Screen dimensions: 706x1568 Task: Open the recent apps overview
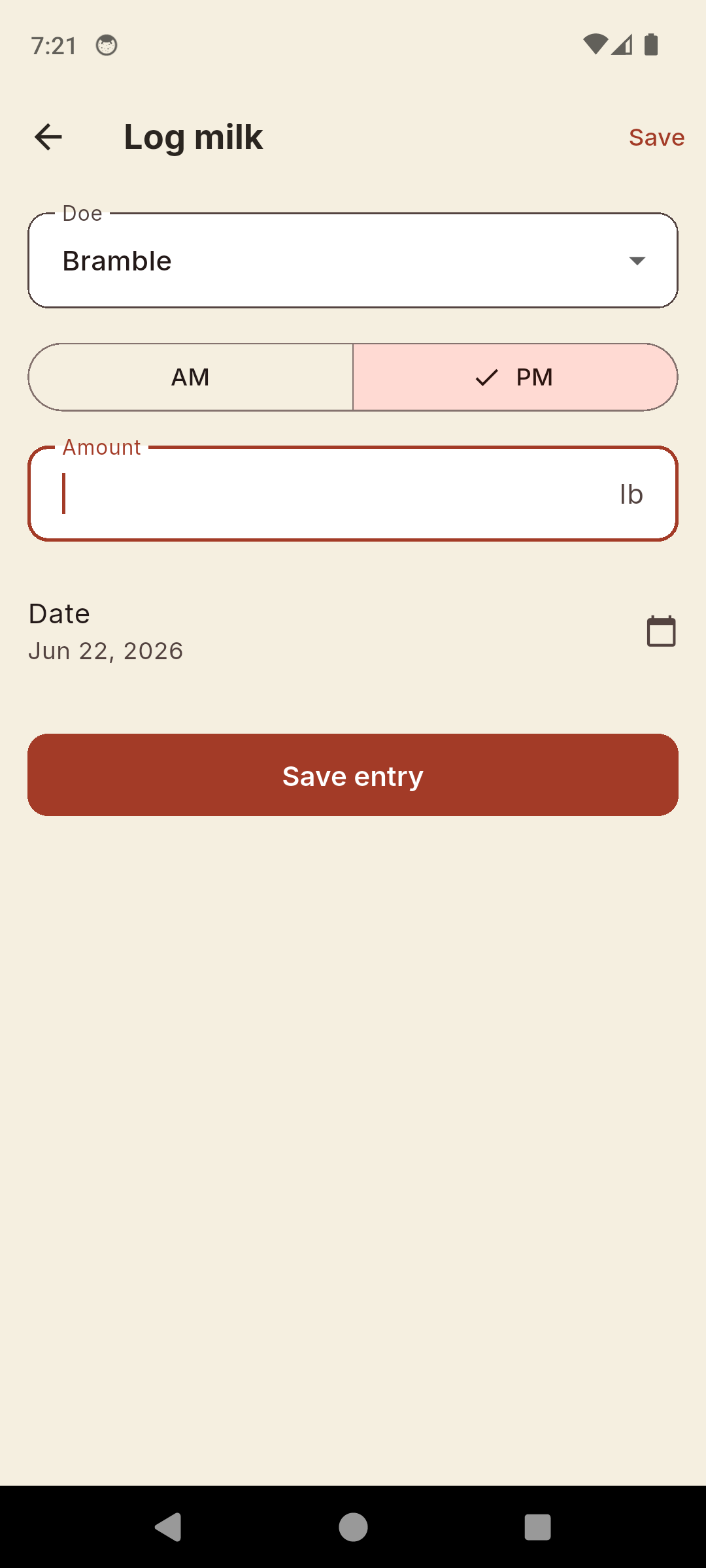pos(537,1527)
